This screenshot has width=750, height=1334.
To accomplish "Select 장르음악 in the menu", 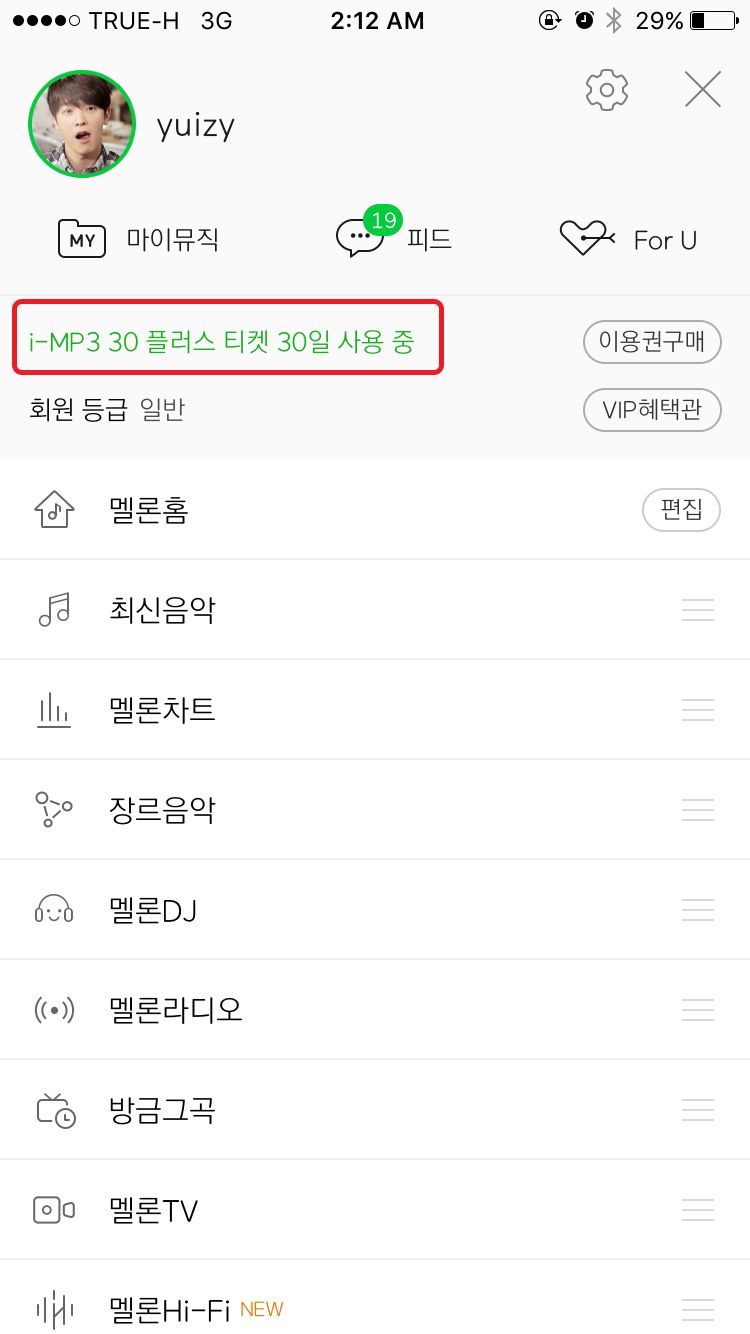I will [x=162, y=810].
